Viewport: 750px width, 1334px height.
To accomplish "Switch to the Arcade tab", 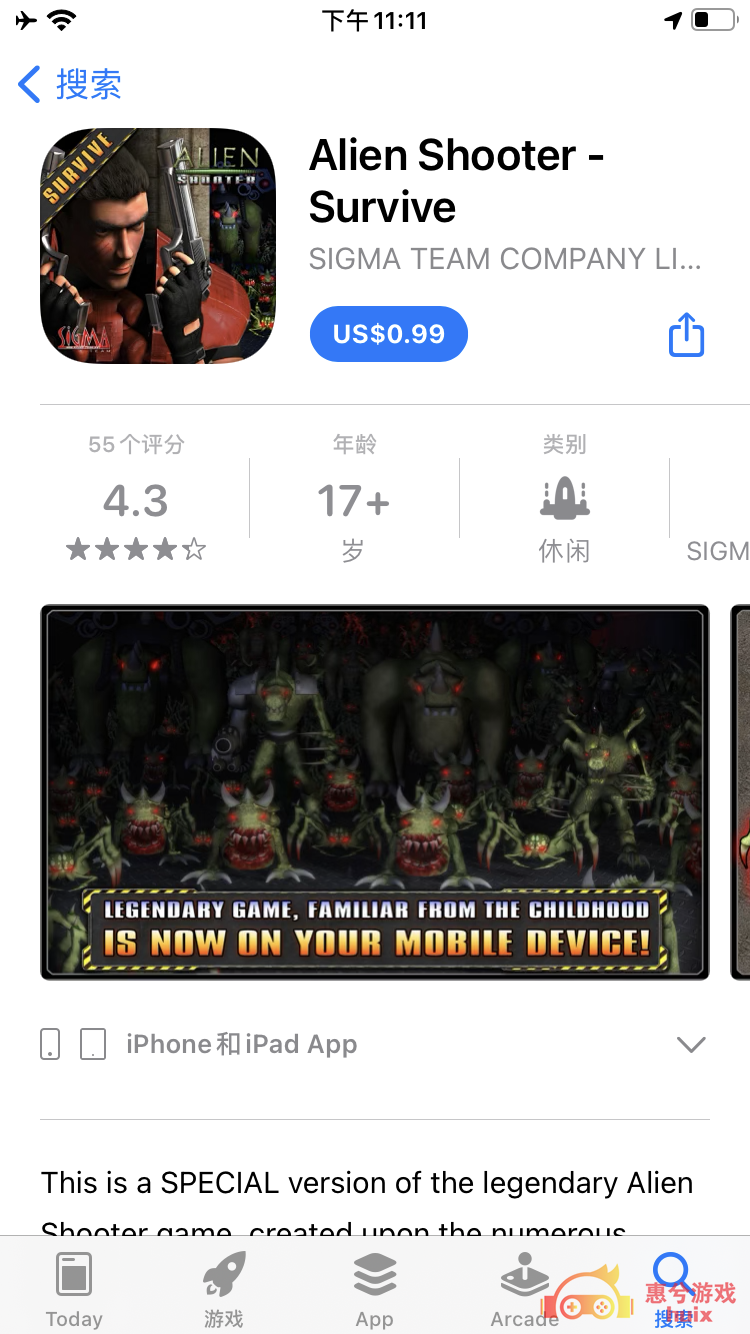I will (x=524, y=1289).
